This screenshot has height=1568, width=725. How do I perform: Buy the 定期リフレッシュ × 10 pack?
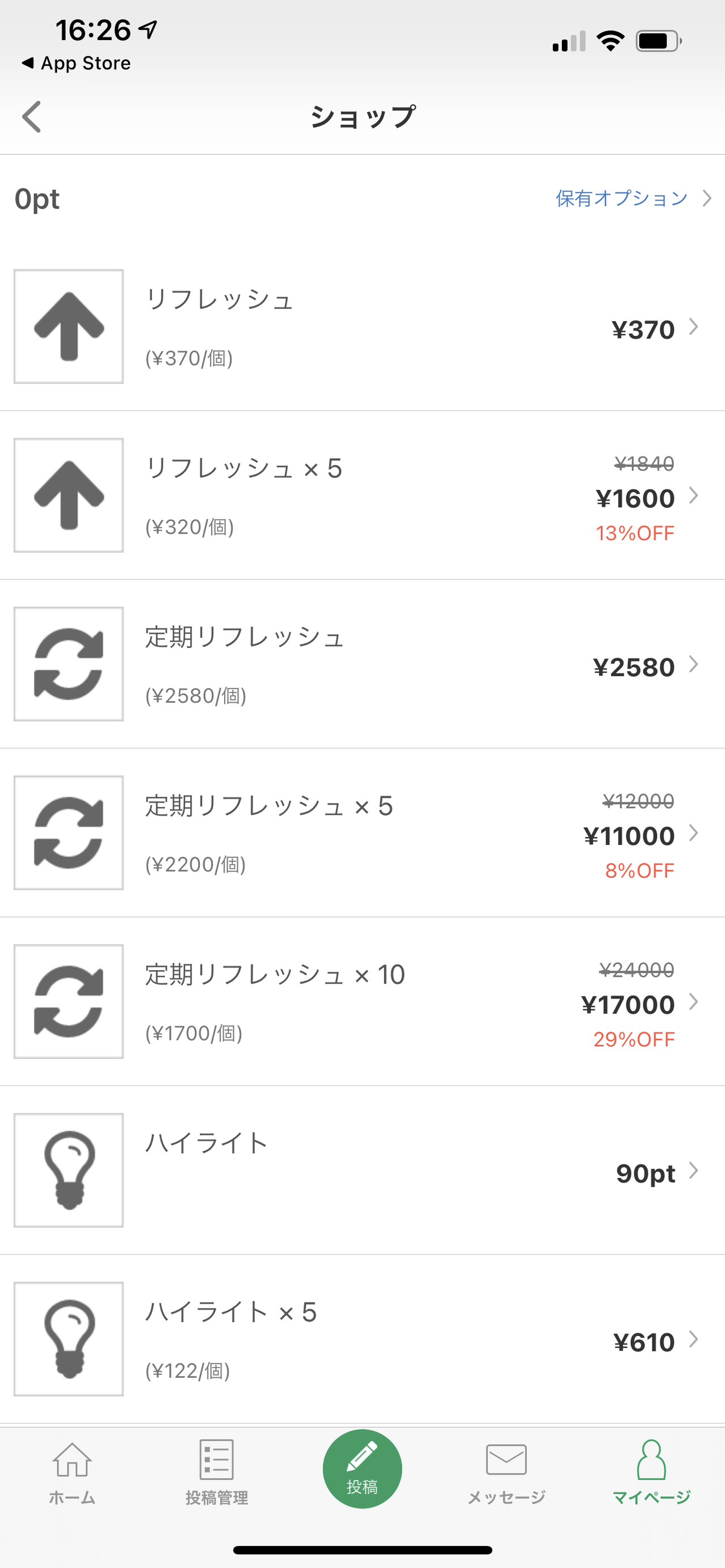[x=362, y=1001]
